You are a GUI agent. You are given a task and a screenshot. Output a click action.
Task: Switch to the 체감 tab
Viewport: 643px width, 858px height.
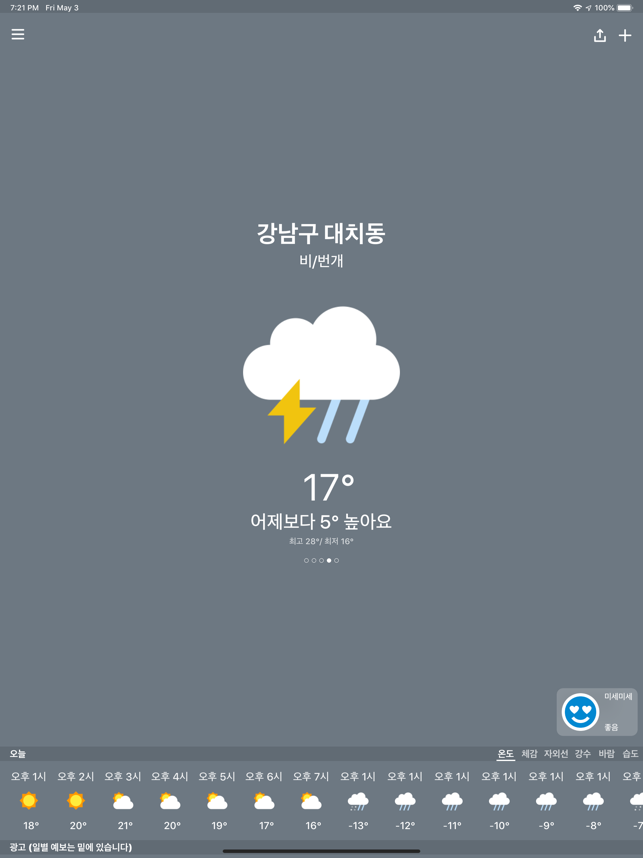[x=529, y=754]
